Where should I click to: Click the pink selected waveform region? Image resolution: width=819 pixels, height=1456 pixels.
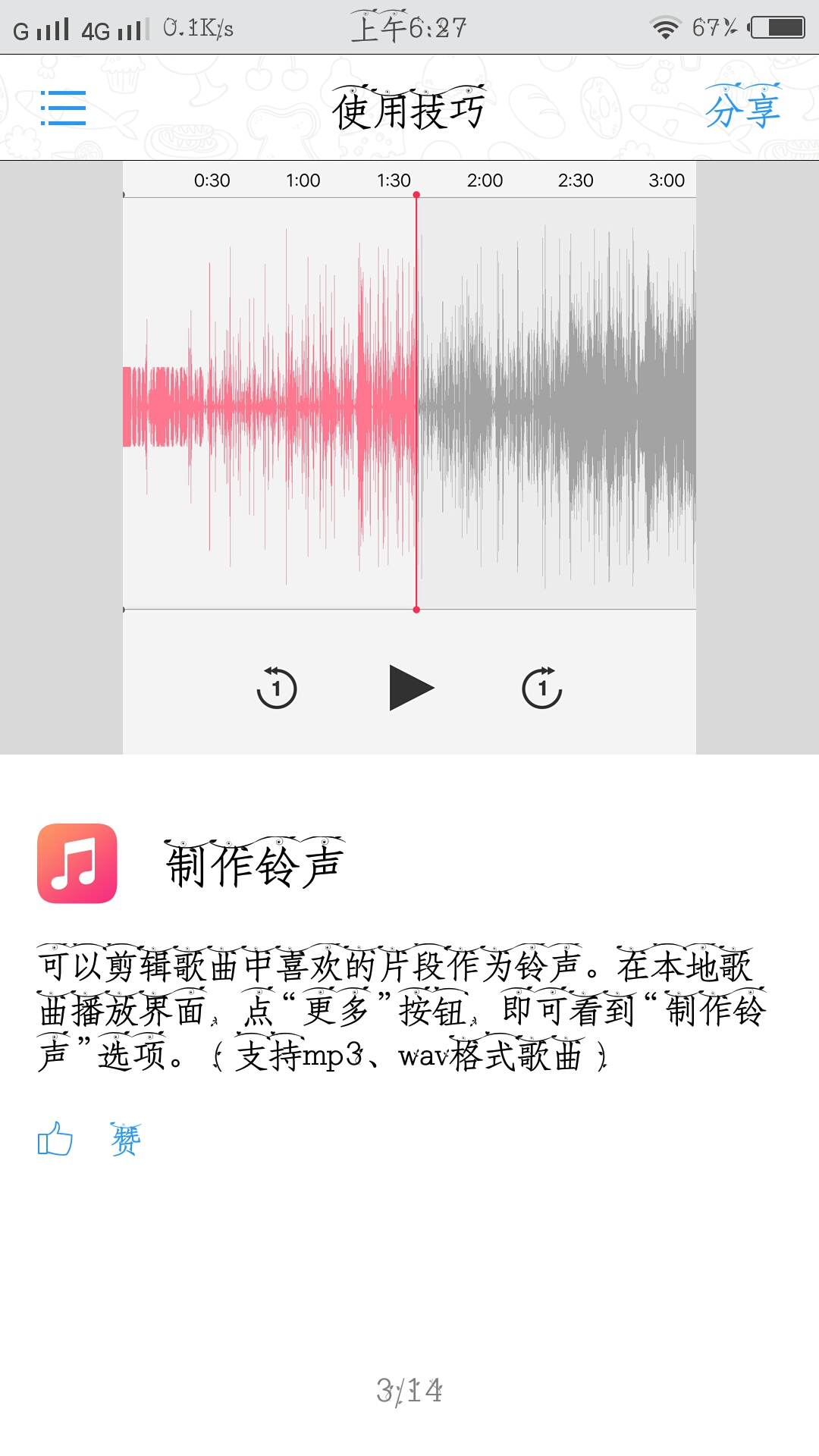(265, 402)
